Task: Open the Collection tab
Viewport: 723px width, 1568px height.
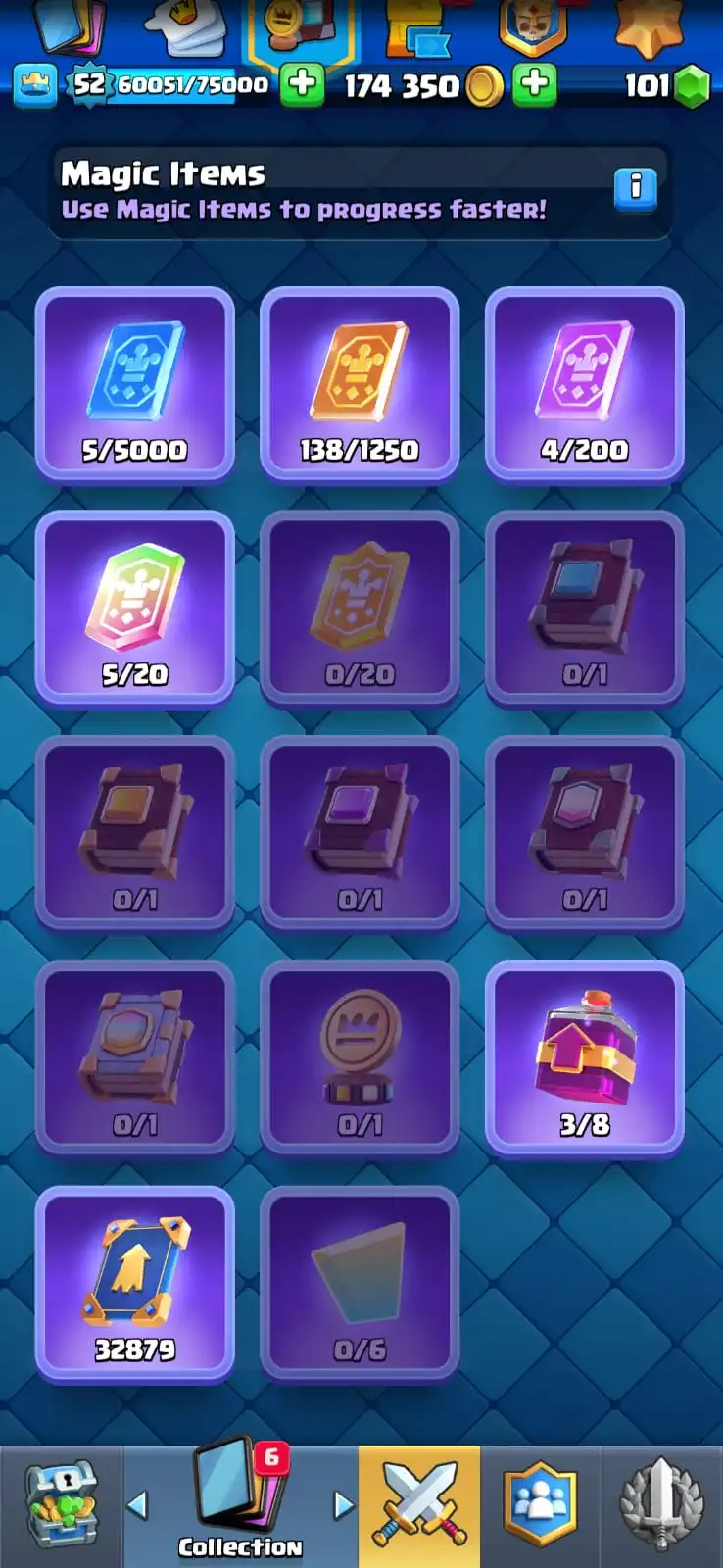Action: pos(240,1505)
